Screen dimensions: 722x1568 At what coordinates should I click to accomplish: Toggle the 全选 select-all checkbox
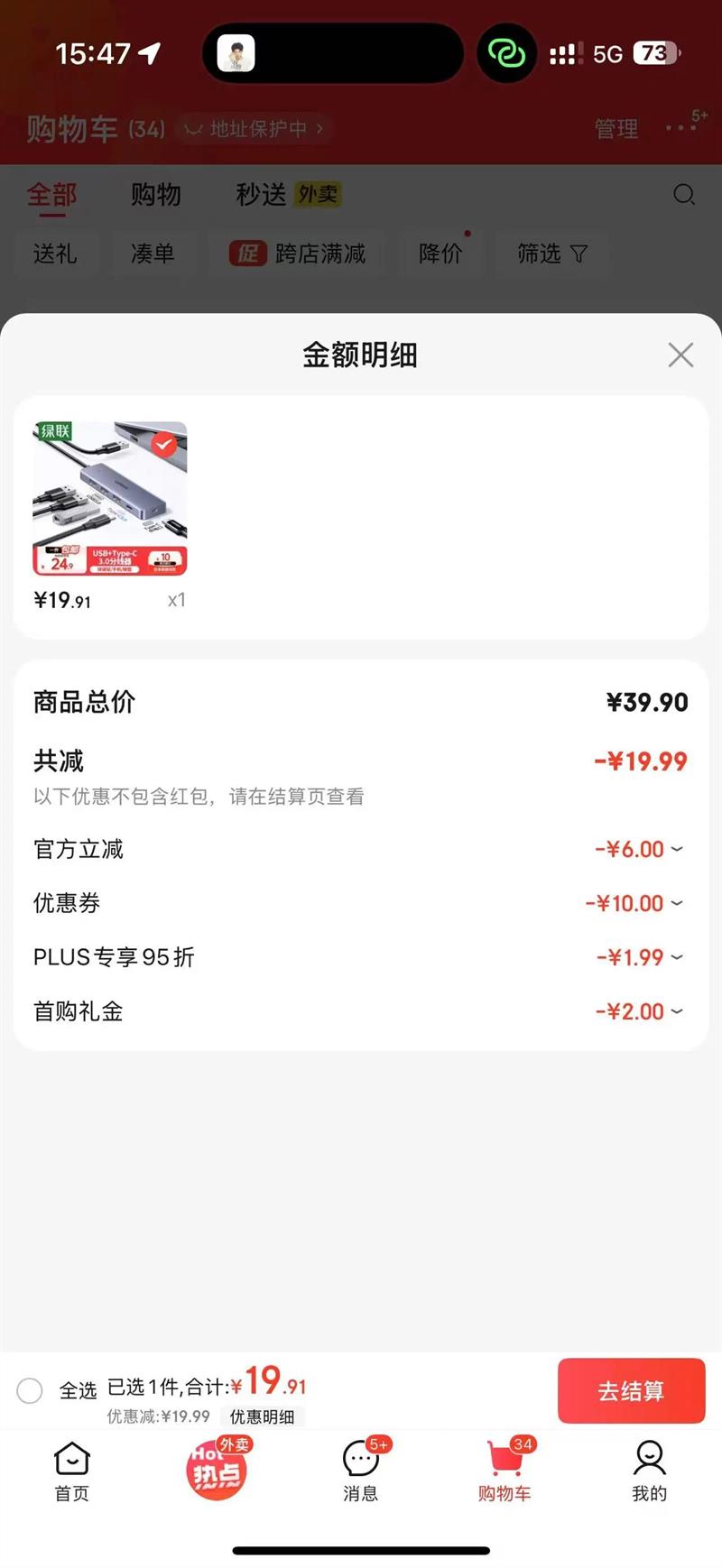click(30, 1390)
